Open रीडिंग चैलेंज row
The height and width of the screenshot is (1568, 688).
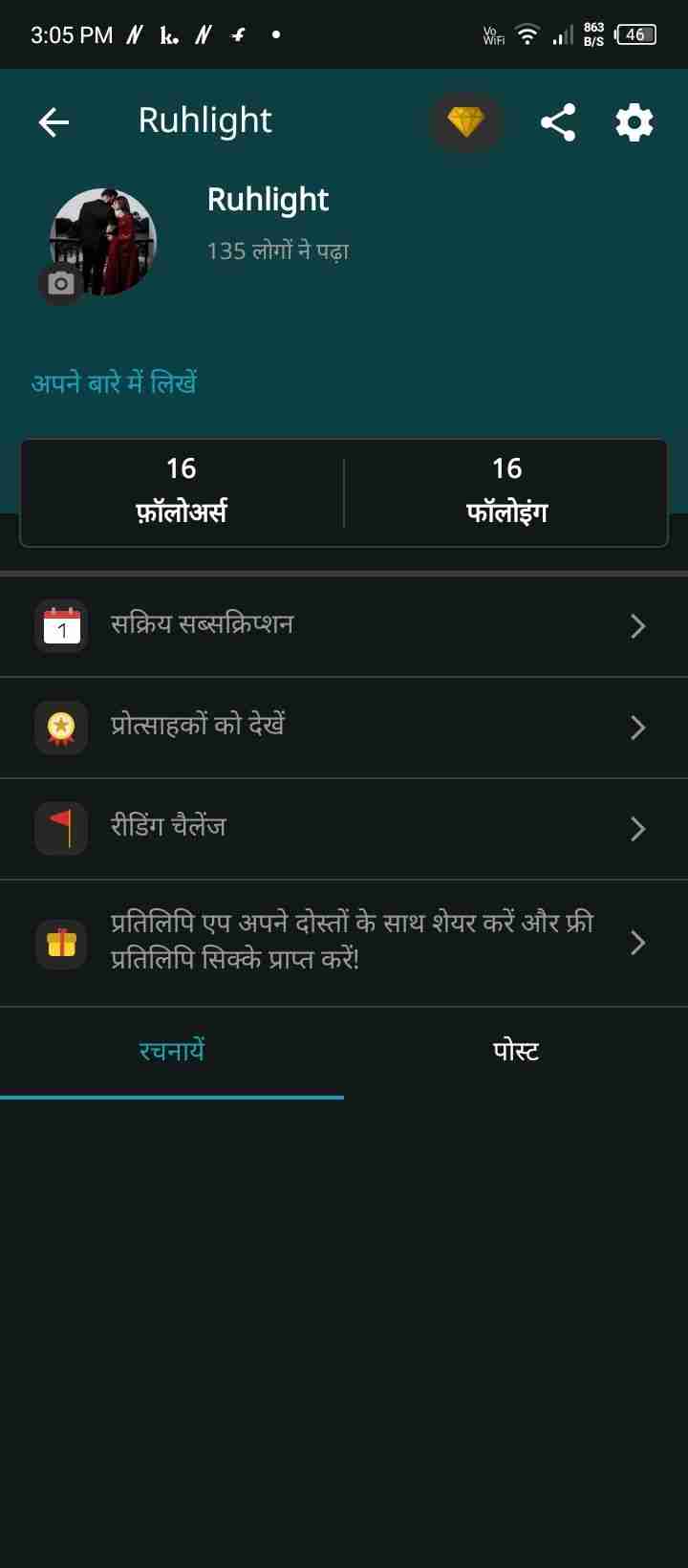click(x=344, y=829)
